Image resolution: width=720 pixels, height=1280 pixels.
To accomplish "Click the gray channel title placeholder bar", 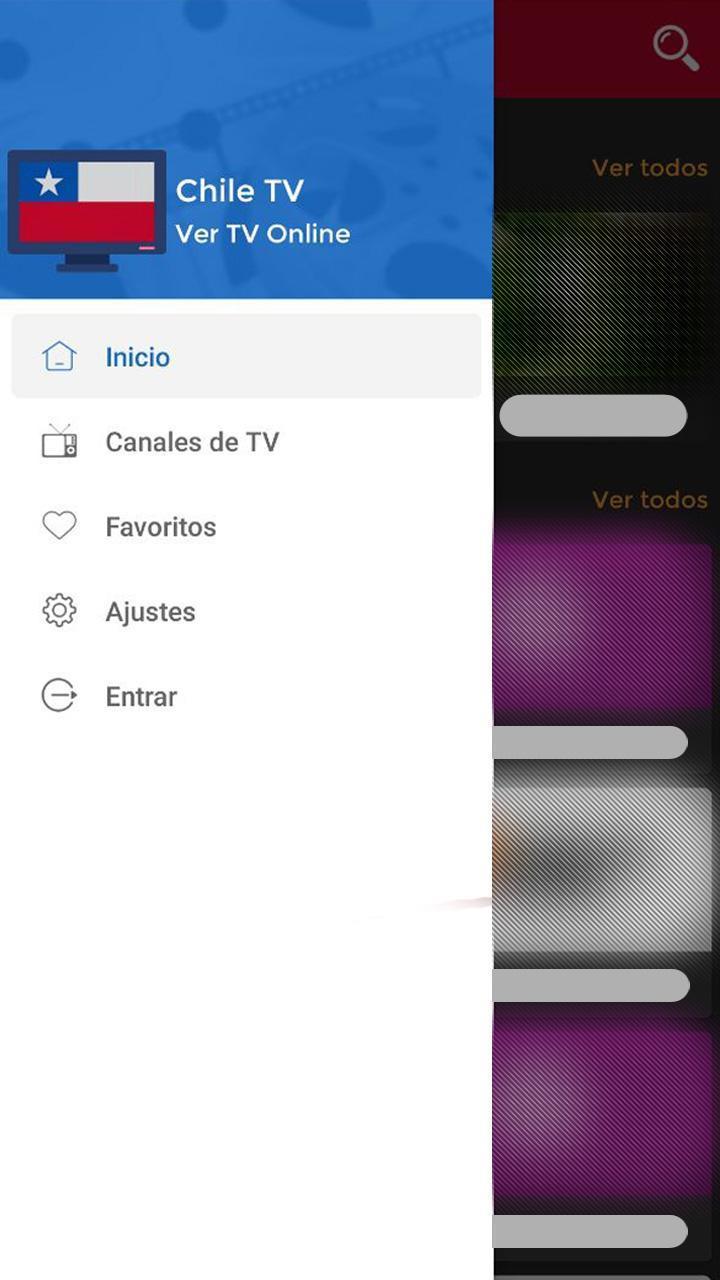I will point(592,416).
